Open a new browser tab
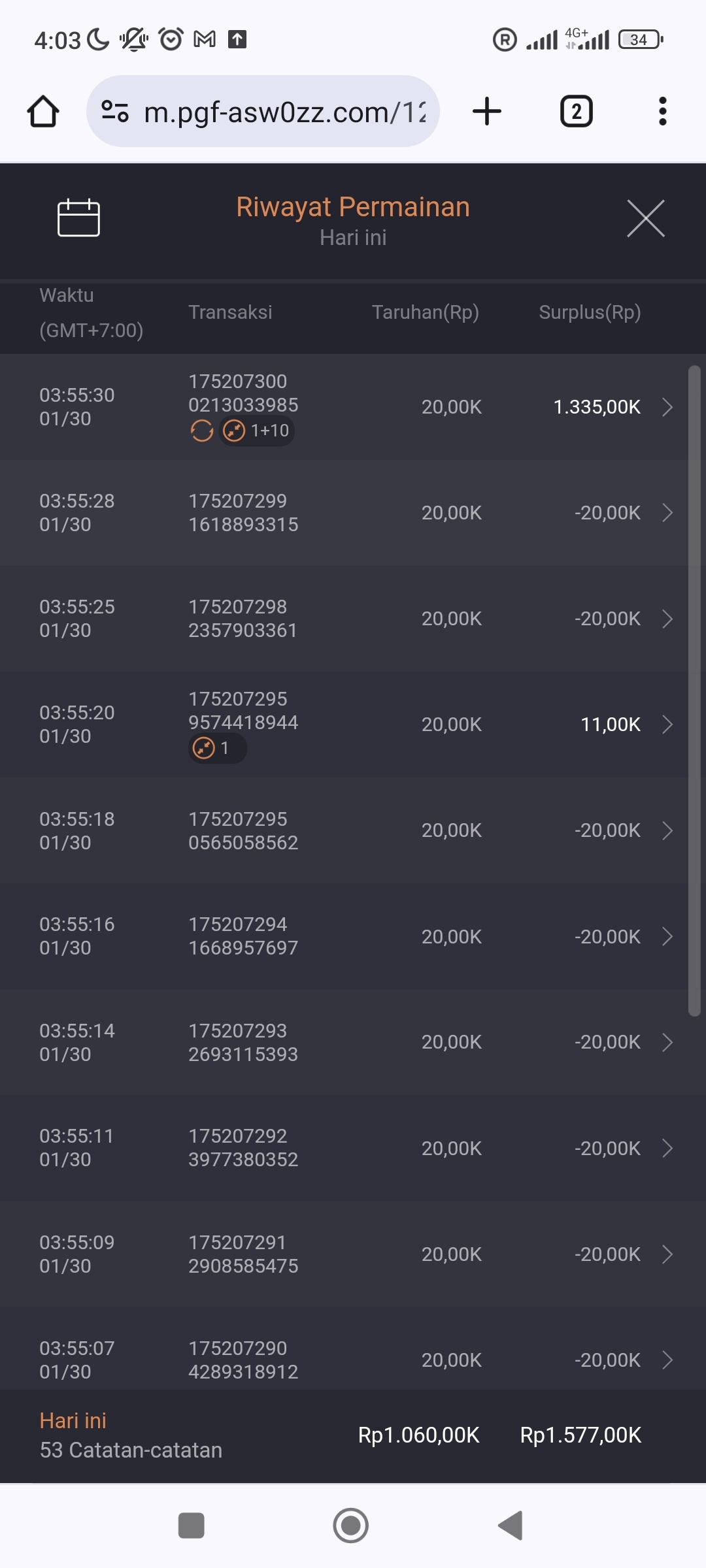 click(487, 112)
